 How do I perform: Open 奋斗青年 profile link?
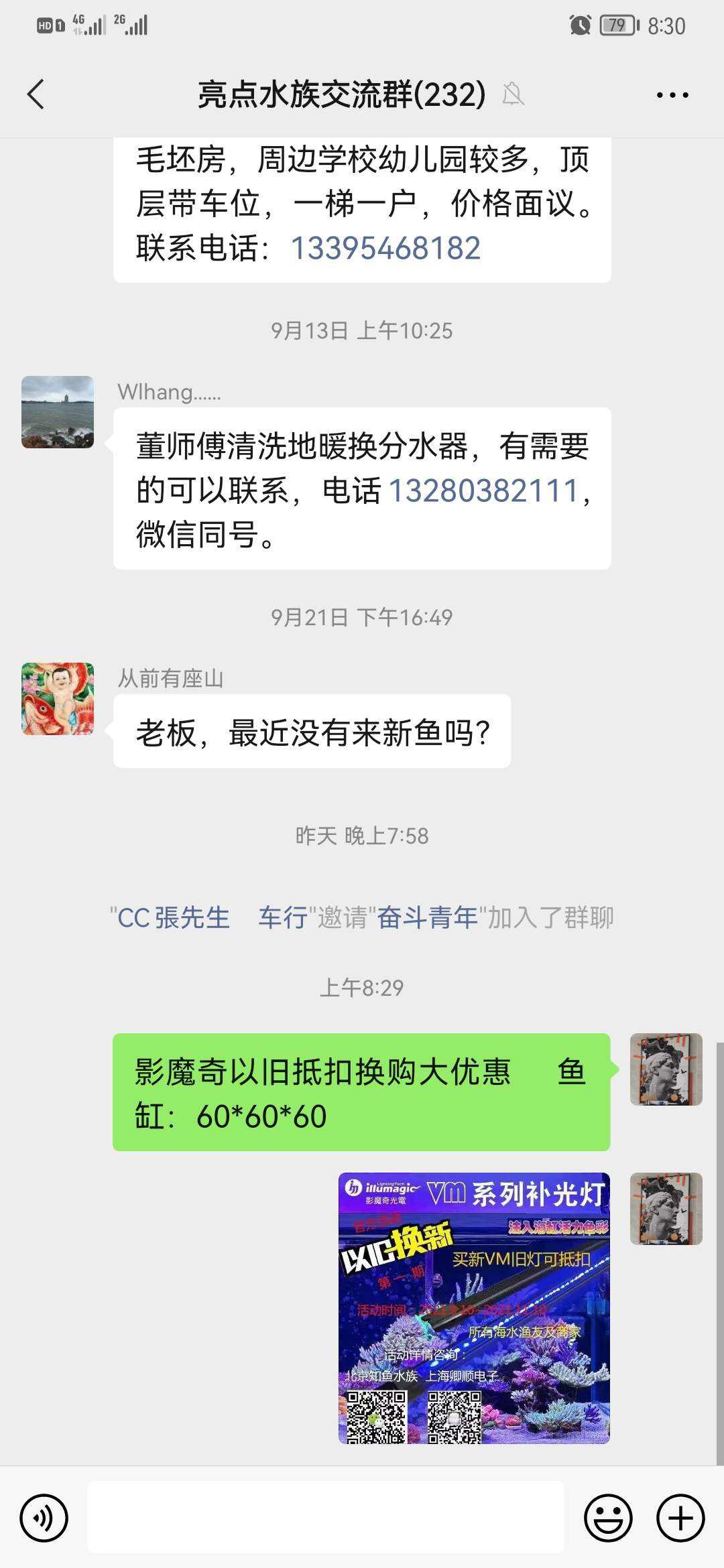pyautogui.click(x=428, y=918)
